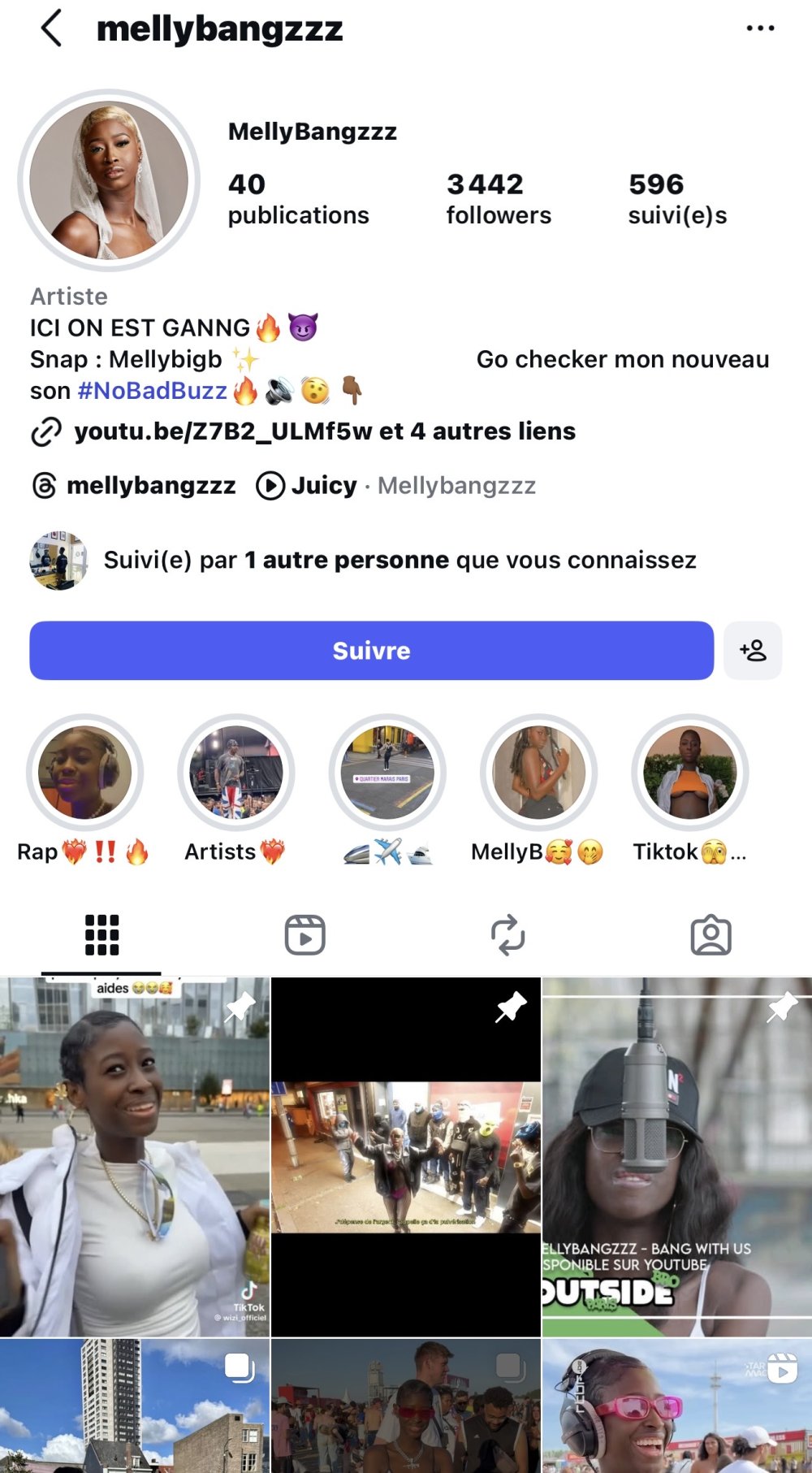Open the #NoBadBuzz hashtag
This screenshot has width=812, height=1473.
[x=152, y=391]
